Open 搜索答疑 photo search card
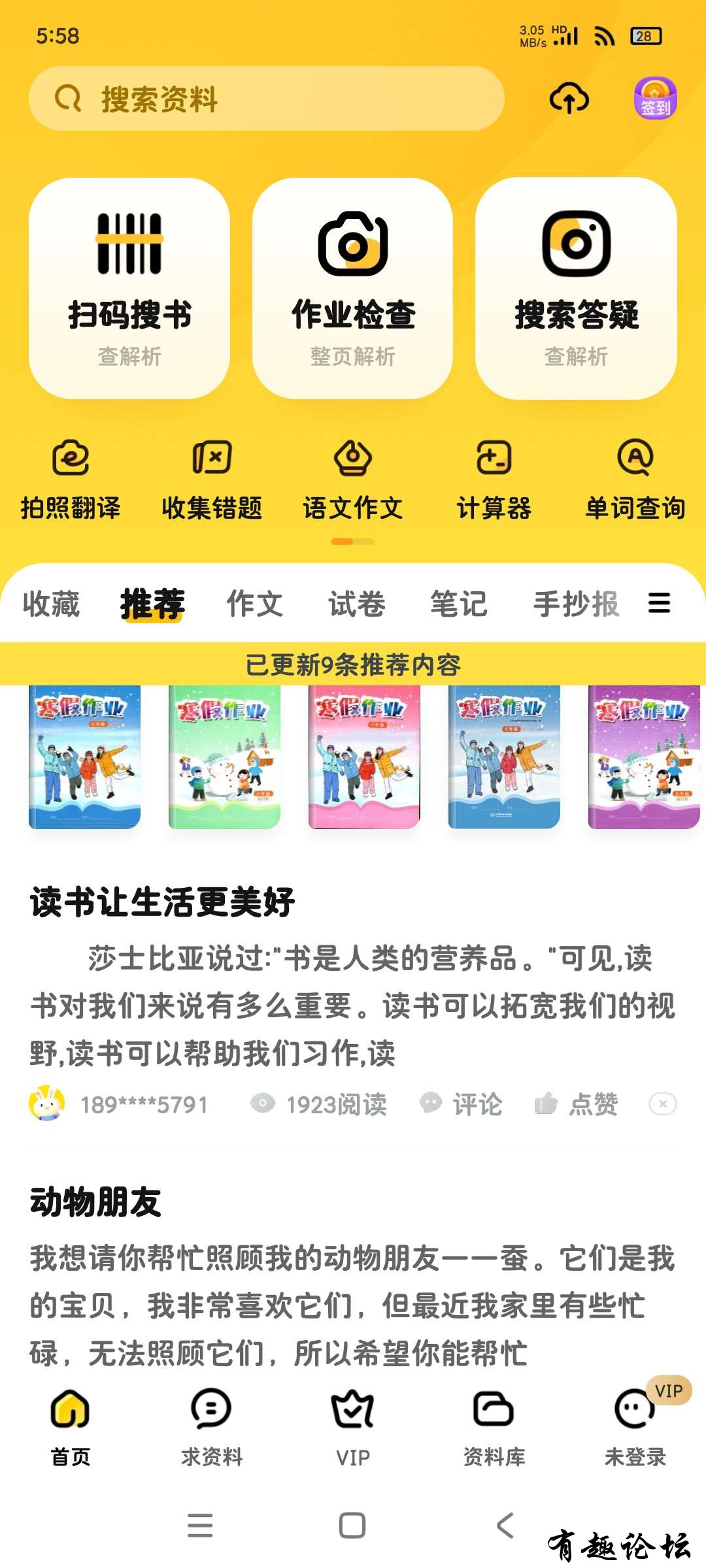 click(x=576, y=289)
